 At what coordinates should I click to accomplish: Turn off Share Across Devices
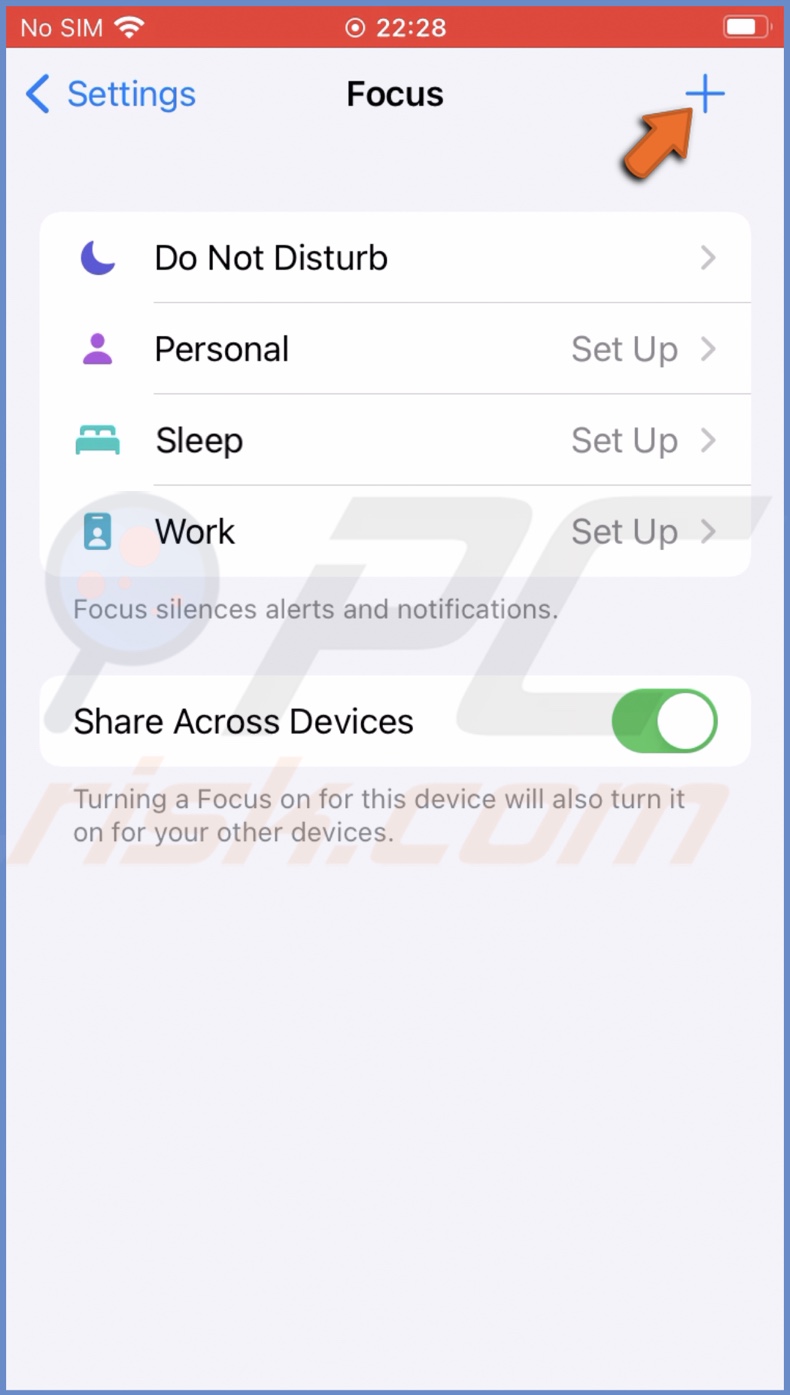tap(664, 721)
